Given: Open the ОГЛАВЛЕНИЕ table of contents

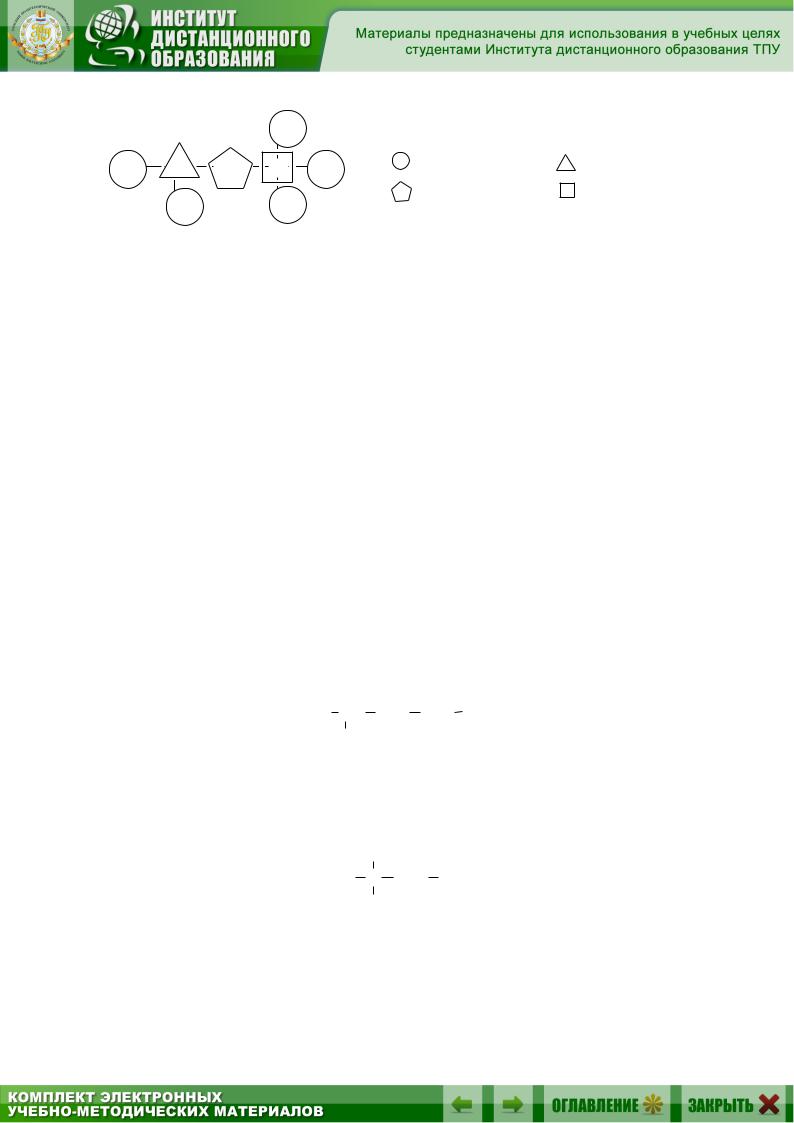Looking at the screenshot, I should [x=607, y=1104].
